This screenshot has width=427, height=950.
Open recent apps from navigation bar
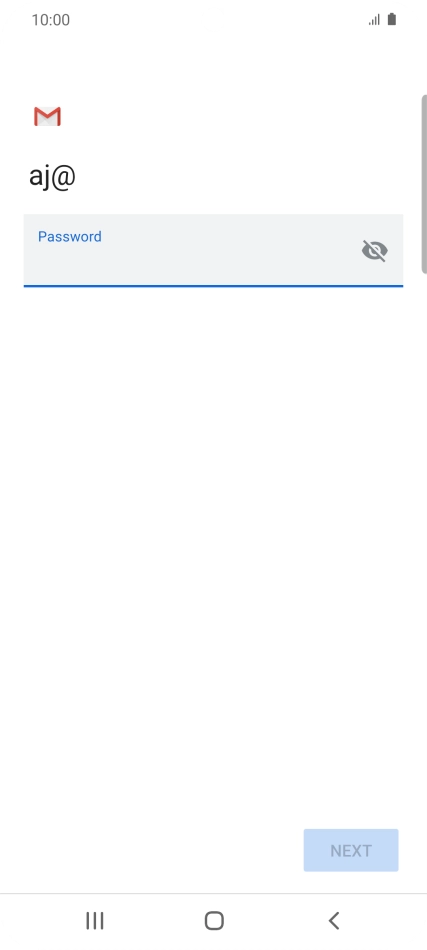coord(94,921)
